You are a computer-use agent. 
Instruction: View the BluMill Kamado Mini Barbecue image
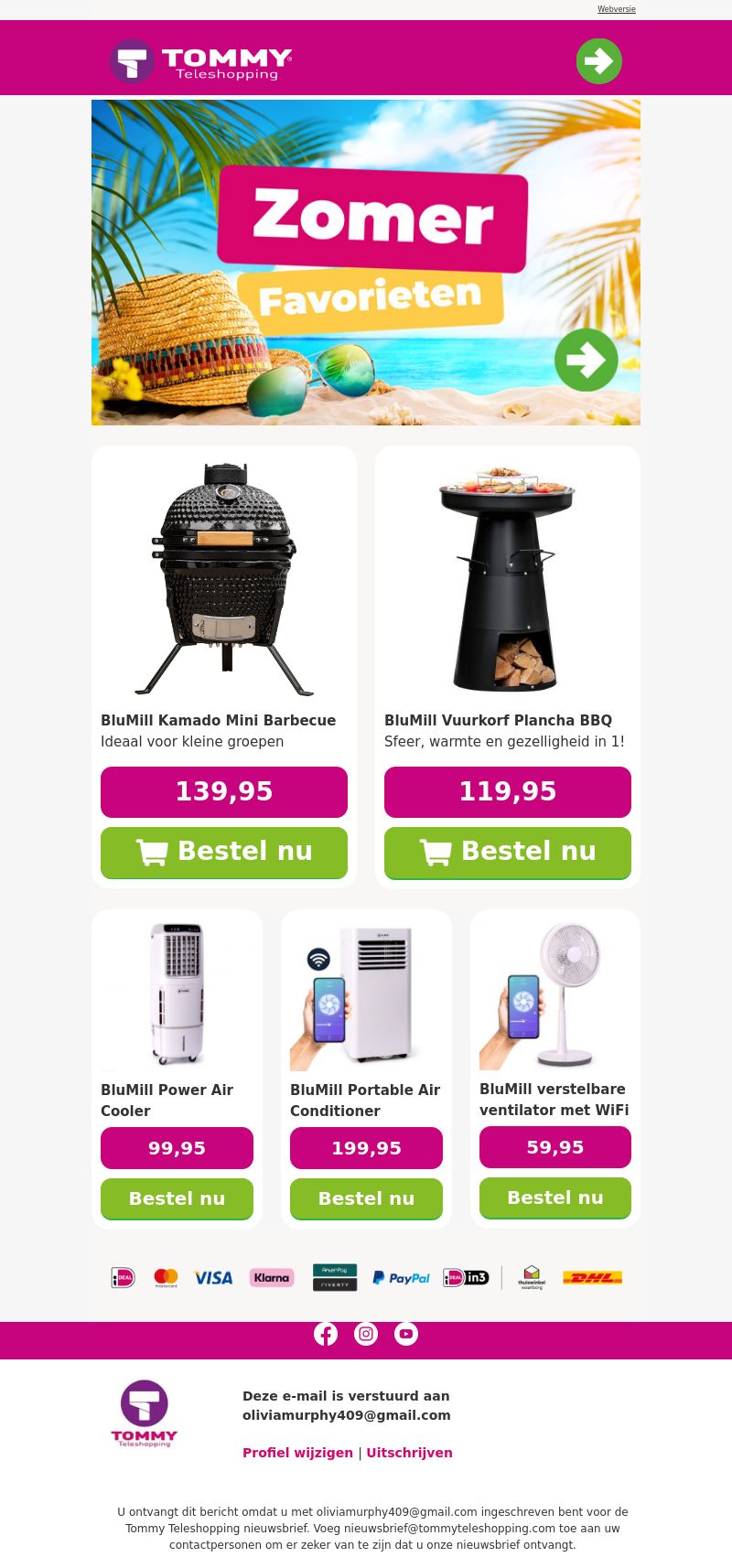(x=224, y=578)
